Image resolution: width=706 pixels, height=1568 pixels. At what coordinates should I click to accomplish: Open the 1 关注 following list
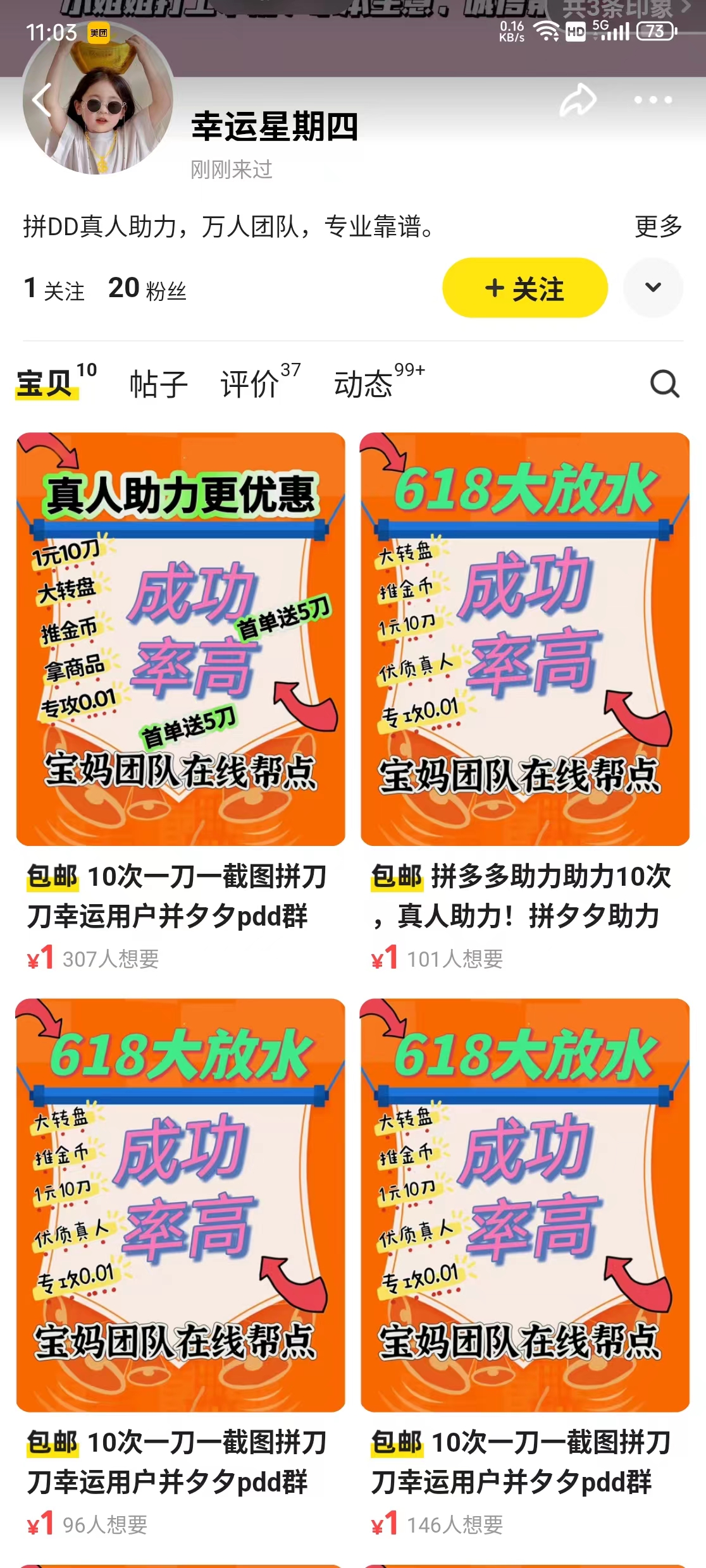point(54,289)
